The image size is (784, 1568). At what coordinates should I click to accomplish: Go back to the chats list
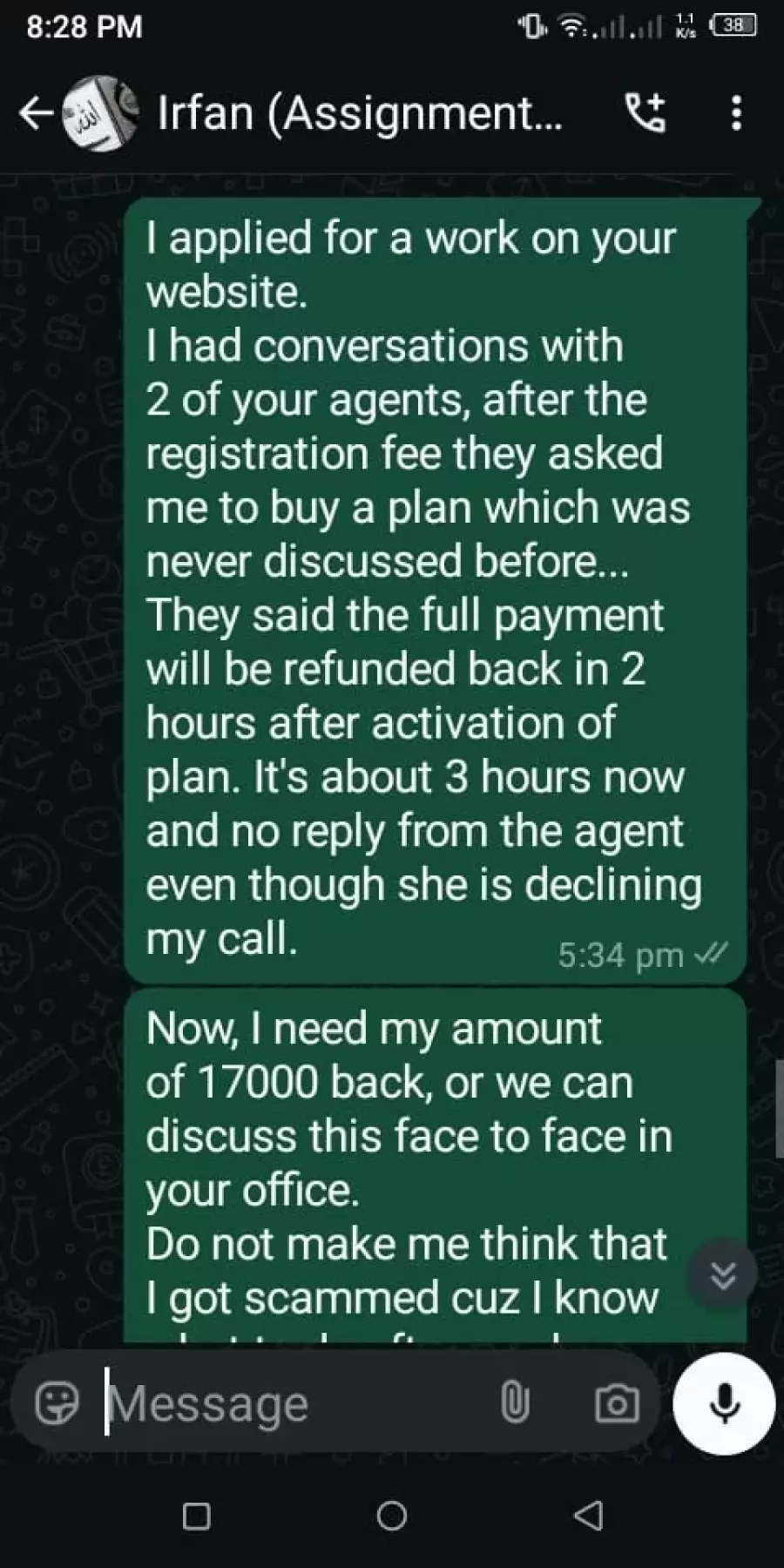(37, 113)
